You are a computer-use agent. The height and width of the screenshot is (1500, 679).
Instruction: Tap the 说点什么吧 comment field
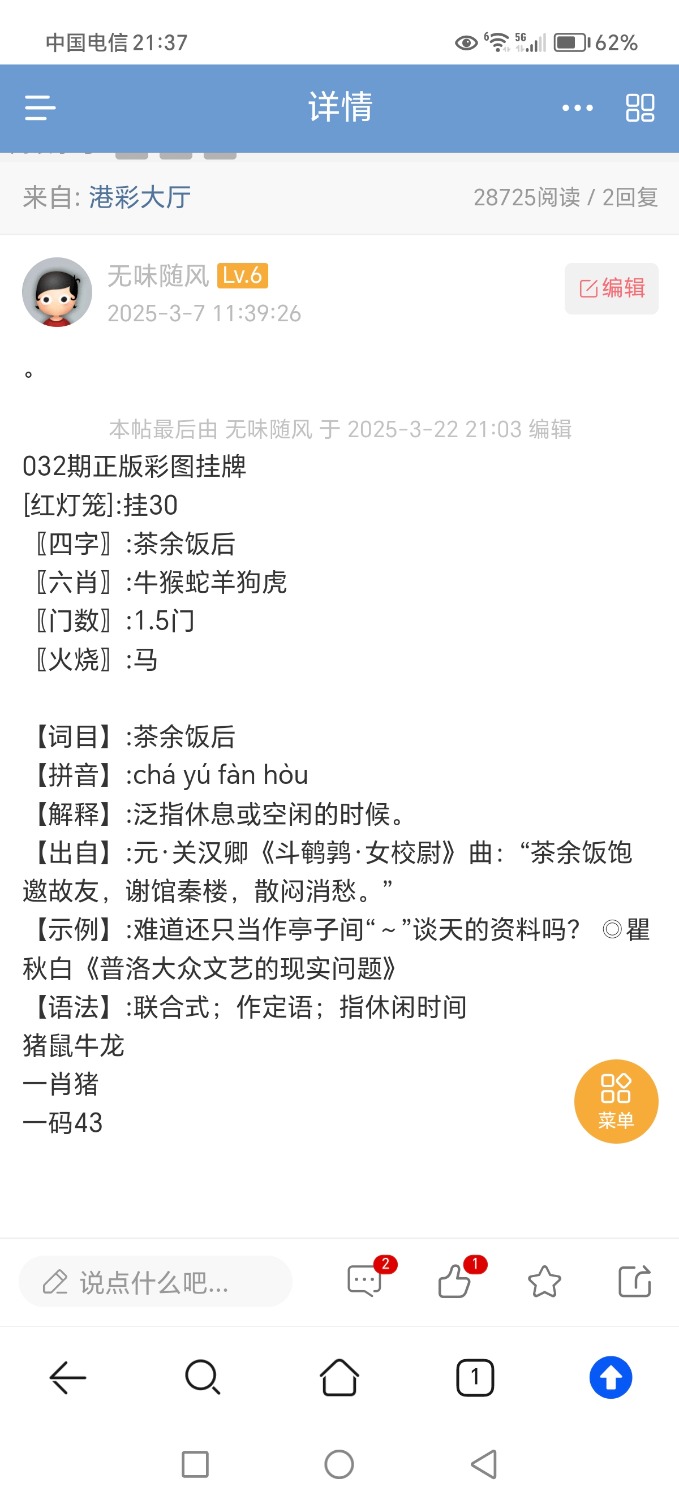click(x=155, y=1281)
